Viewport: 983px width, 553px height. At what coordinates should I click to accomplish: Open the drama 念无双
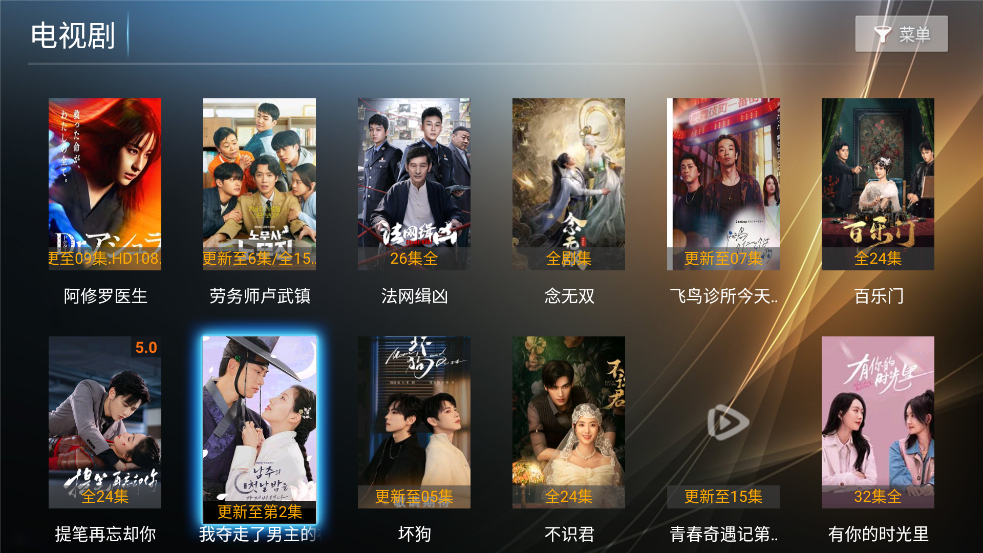(x=568, y=184)
